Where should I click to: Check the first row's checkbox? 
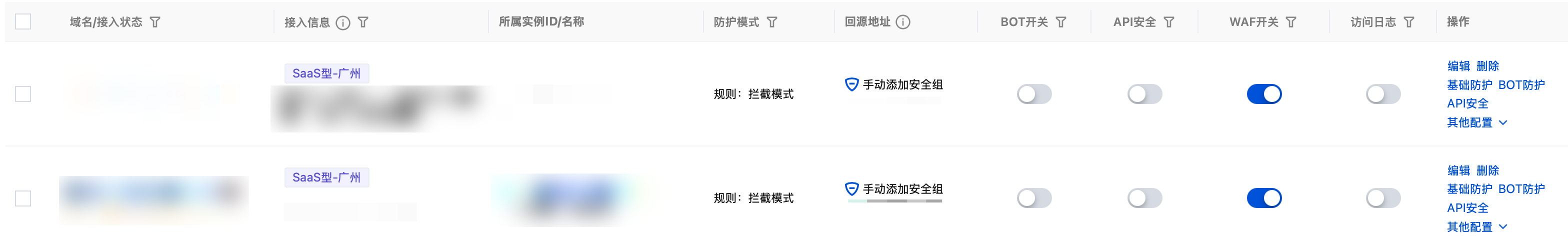coord(23,94)
